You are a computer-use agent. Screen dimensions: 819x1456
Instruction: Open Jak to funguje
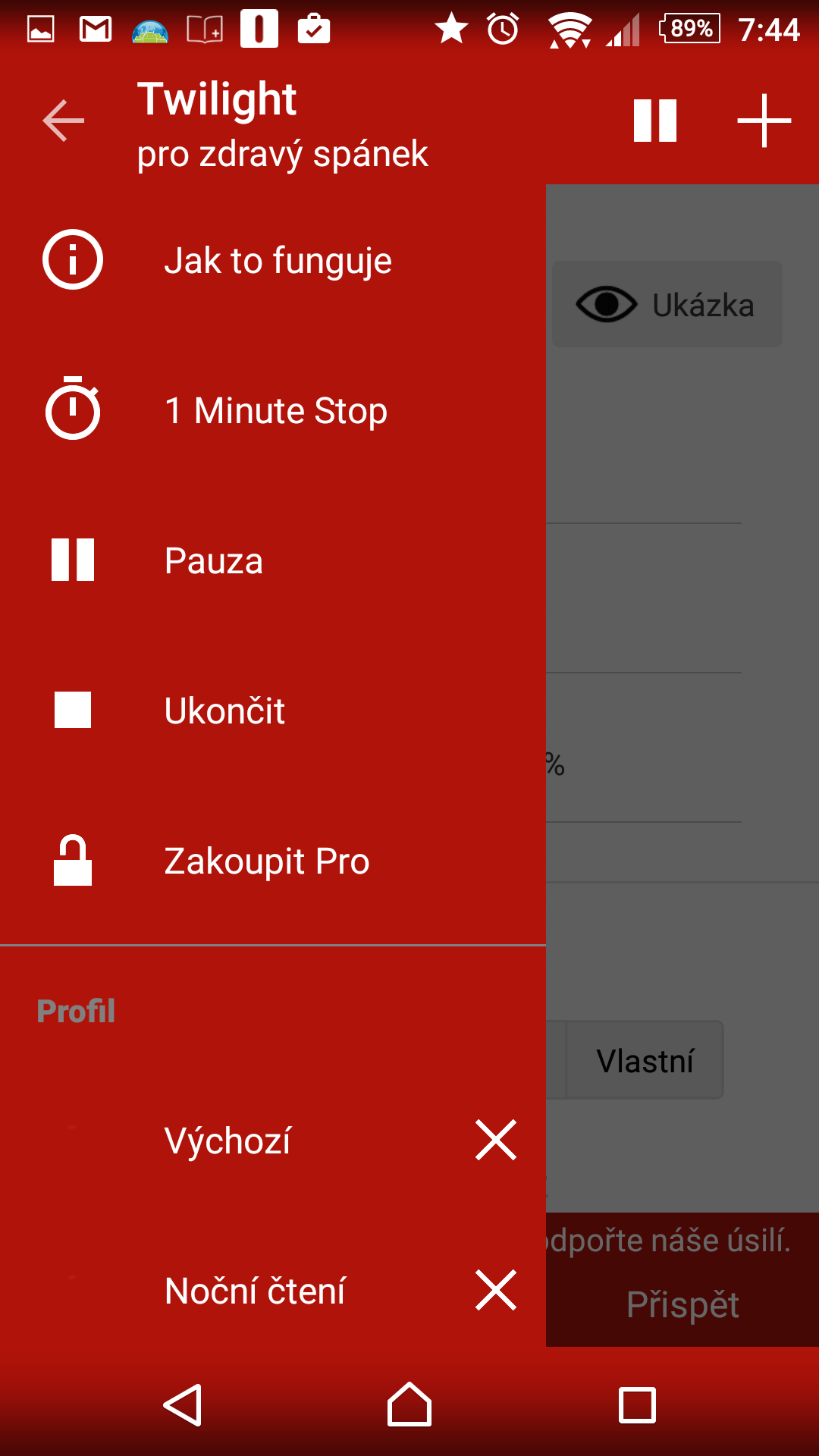pyautogui.click(x=273, y=260)
